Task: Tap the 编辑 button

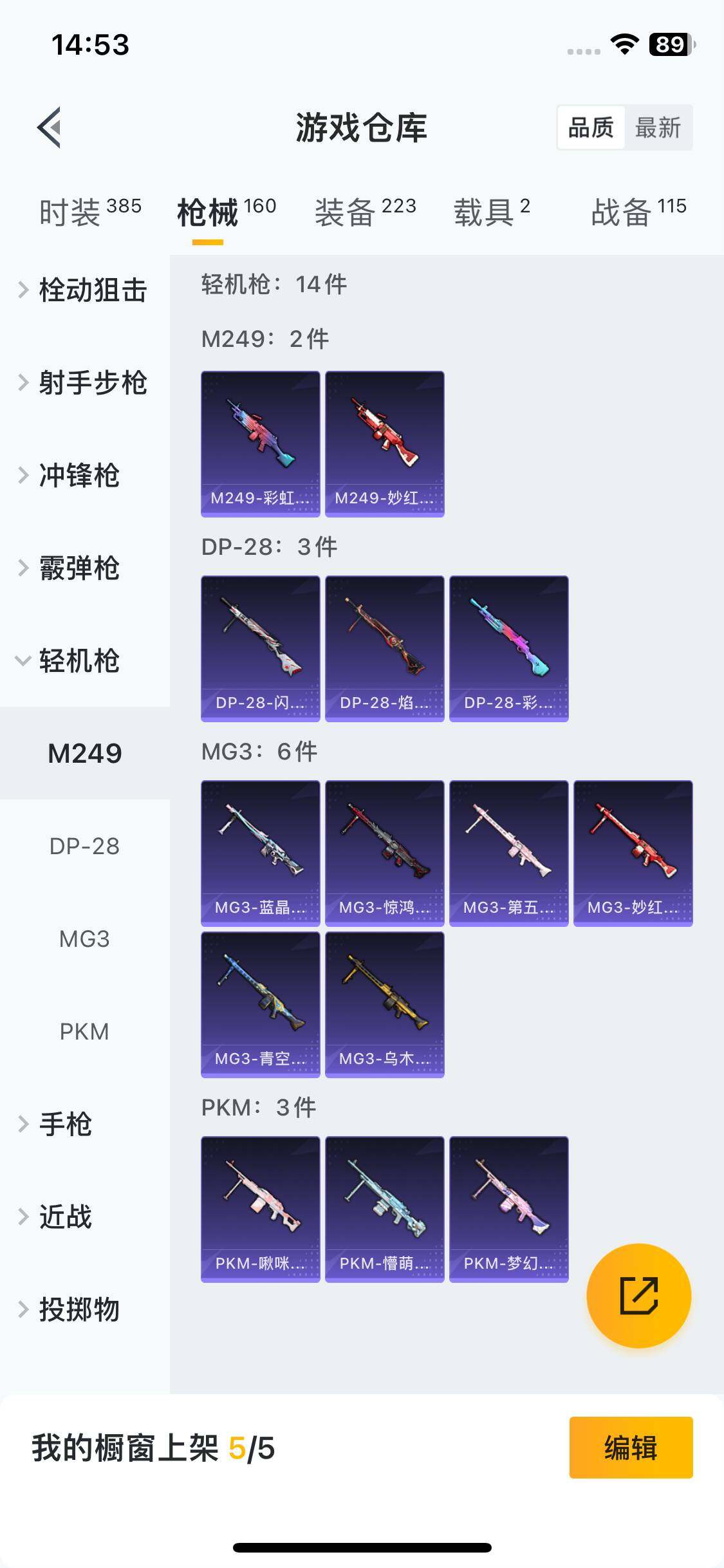Action: pyautogui.click(x=631, y=1448)
